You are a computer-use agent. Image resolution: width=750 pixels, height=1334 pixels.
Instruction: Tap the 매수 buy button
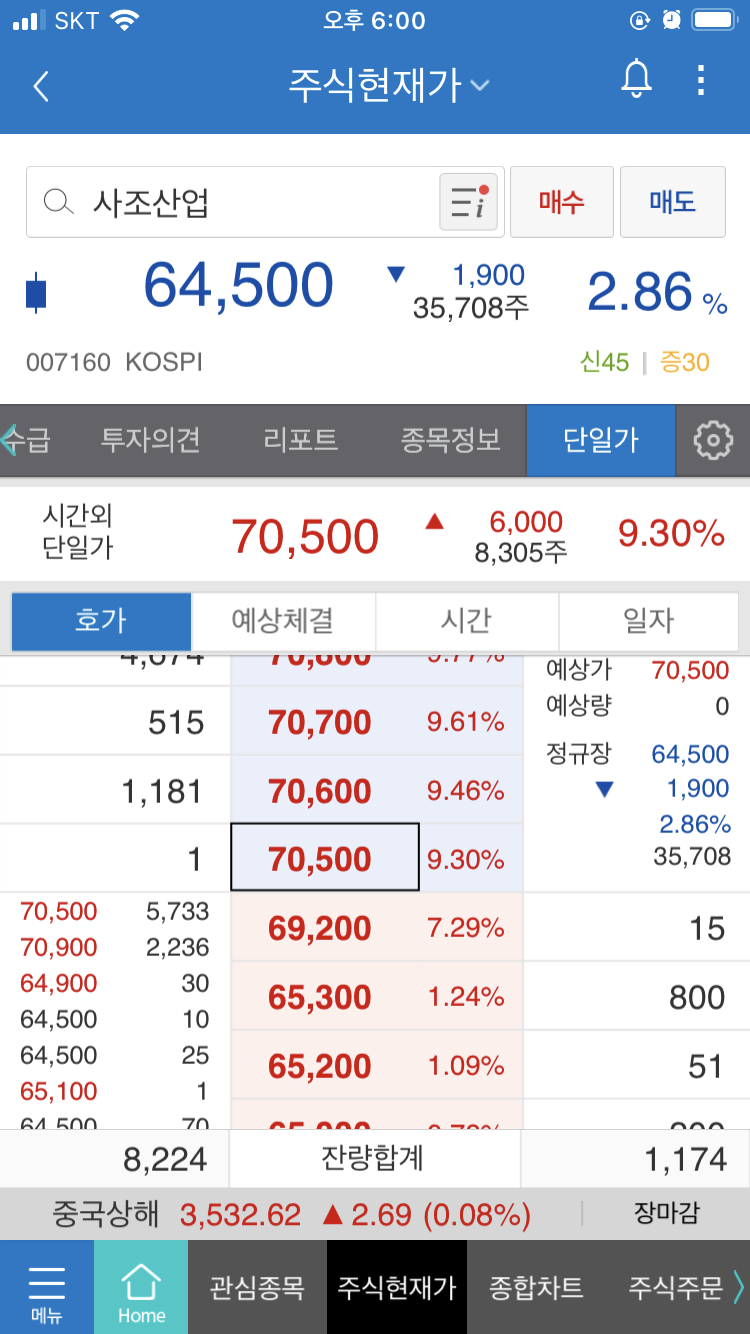click(561, 203)
